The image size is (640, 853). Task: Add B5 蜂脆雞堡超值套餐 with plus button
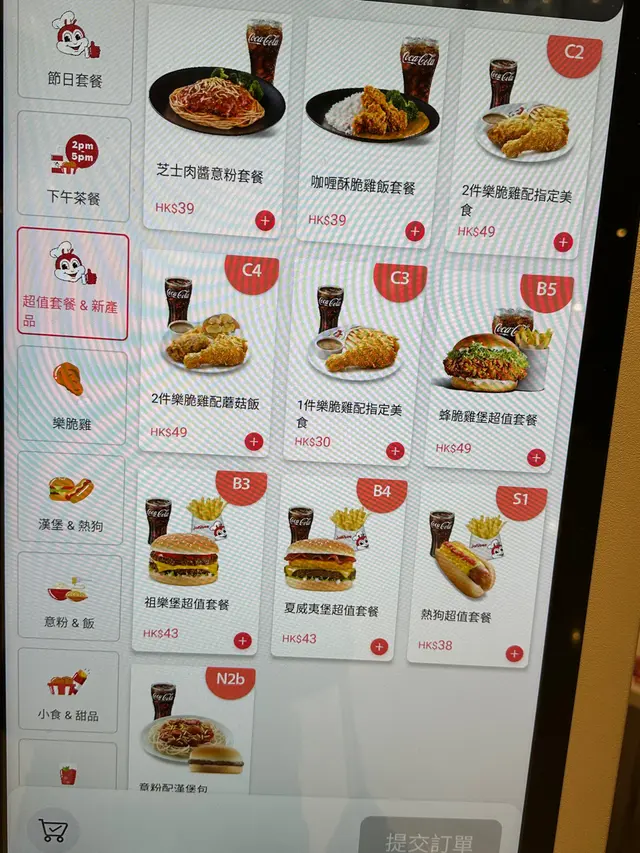[536, 457]
